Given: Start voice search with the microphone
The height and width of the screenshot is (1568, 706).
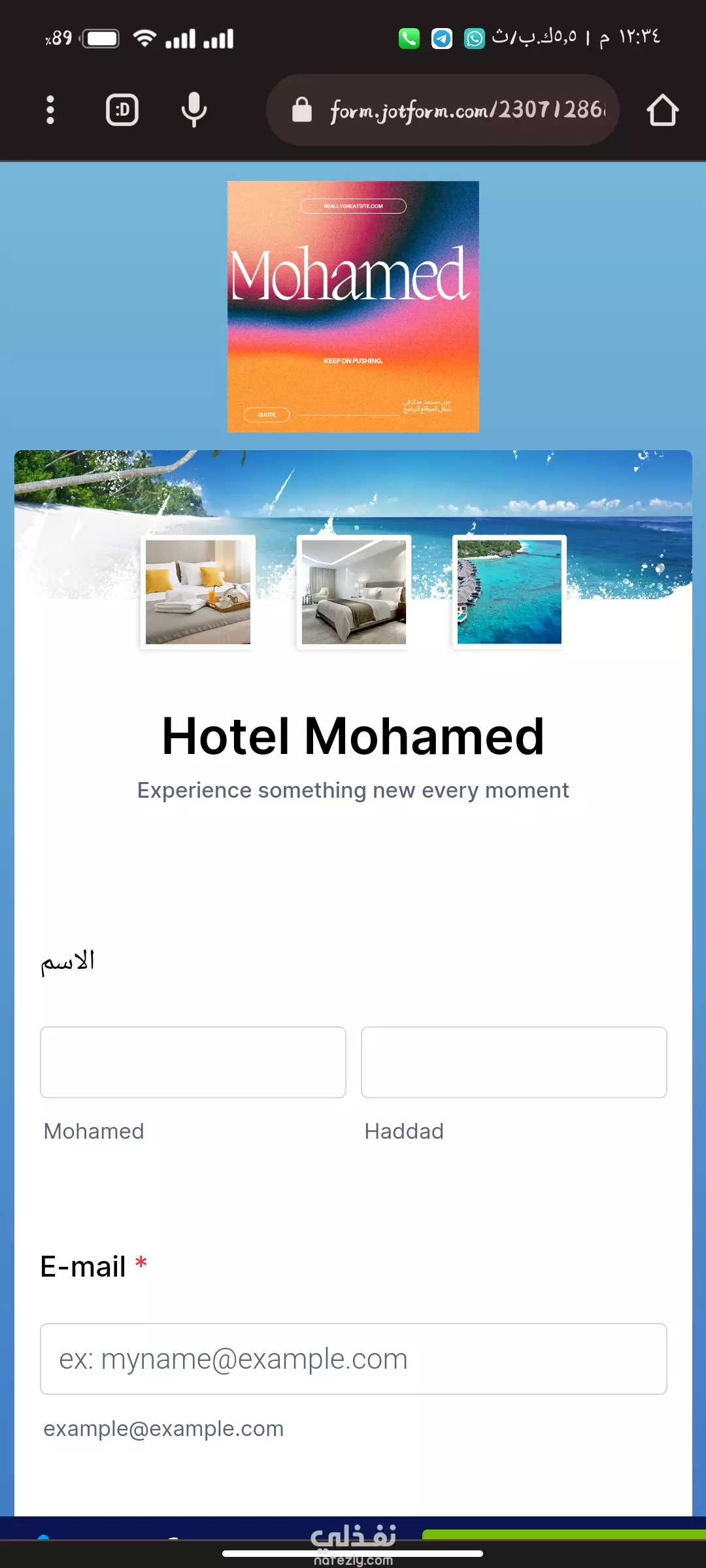Looking at the screenshot, I should pos(194,110).
